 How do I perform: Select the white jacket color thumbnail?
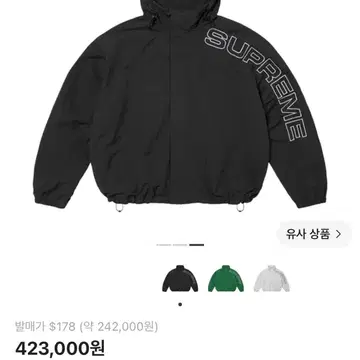pyautogui.click(x=271, y=279)
